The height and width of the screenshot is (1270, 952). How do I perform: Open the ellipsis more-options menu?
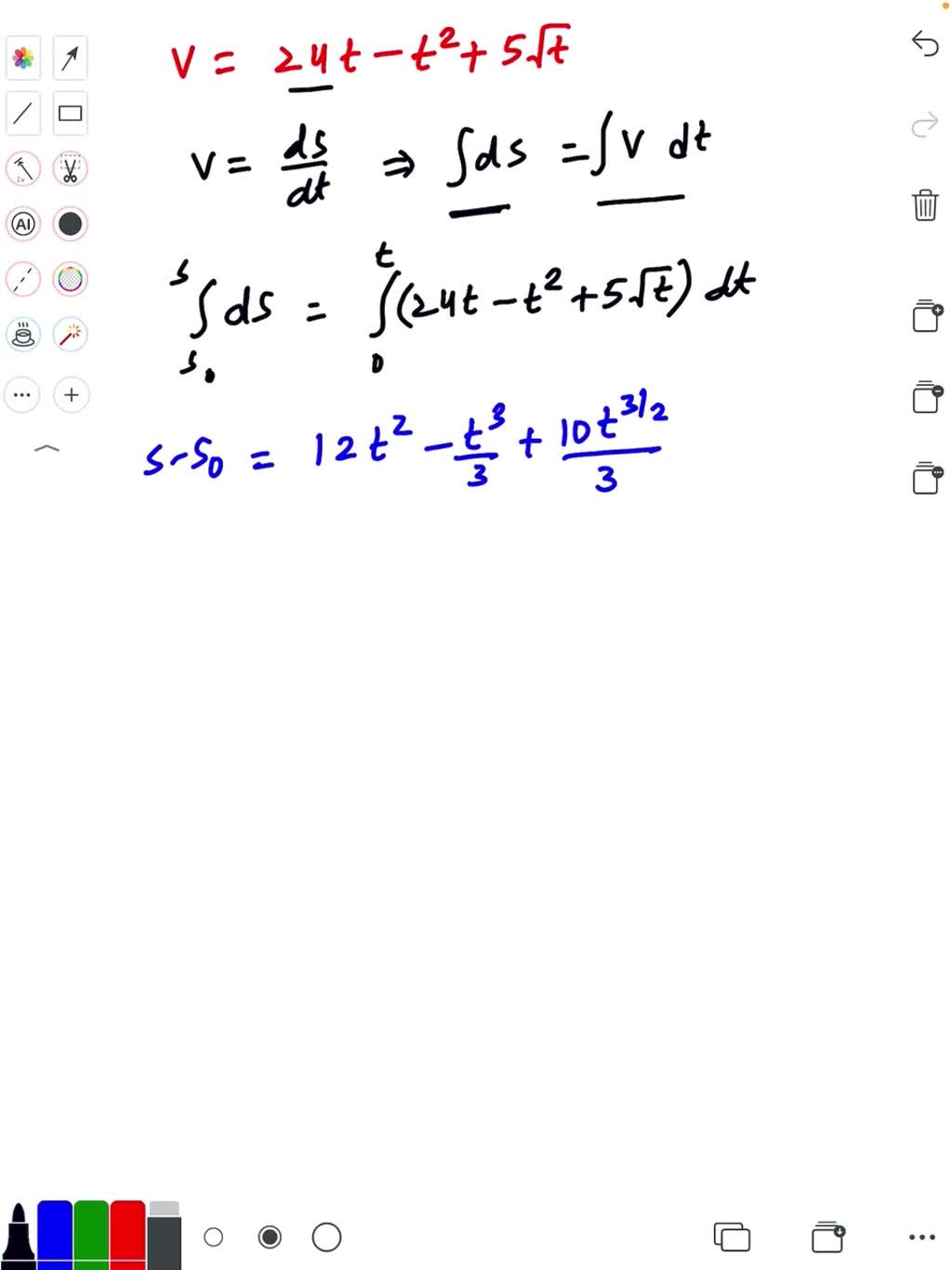click(x=22, y=394)
